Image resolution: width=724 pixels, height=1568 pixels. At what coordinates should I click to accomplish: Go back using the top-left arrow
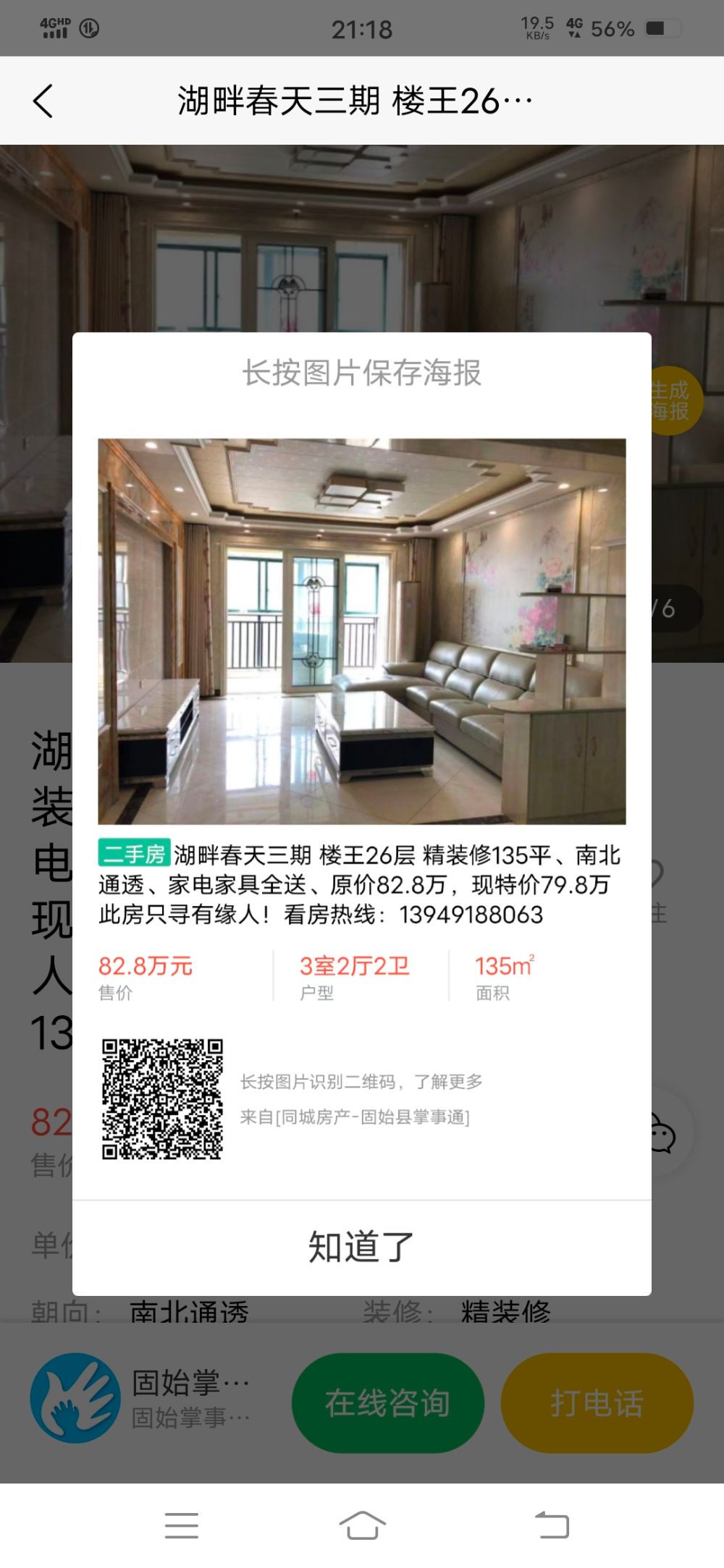click(43, 101)
